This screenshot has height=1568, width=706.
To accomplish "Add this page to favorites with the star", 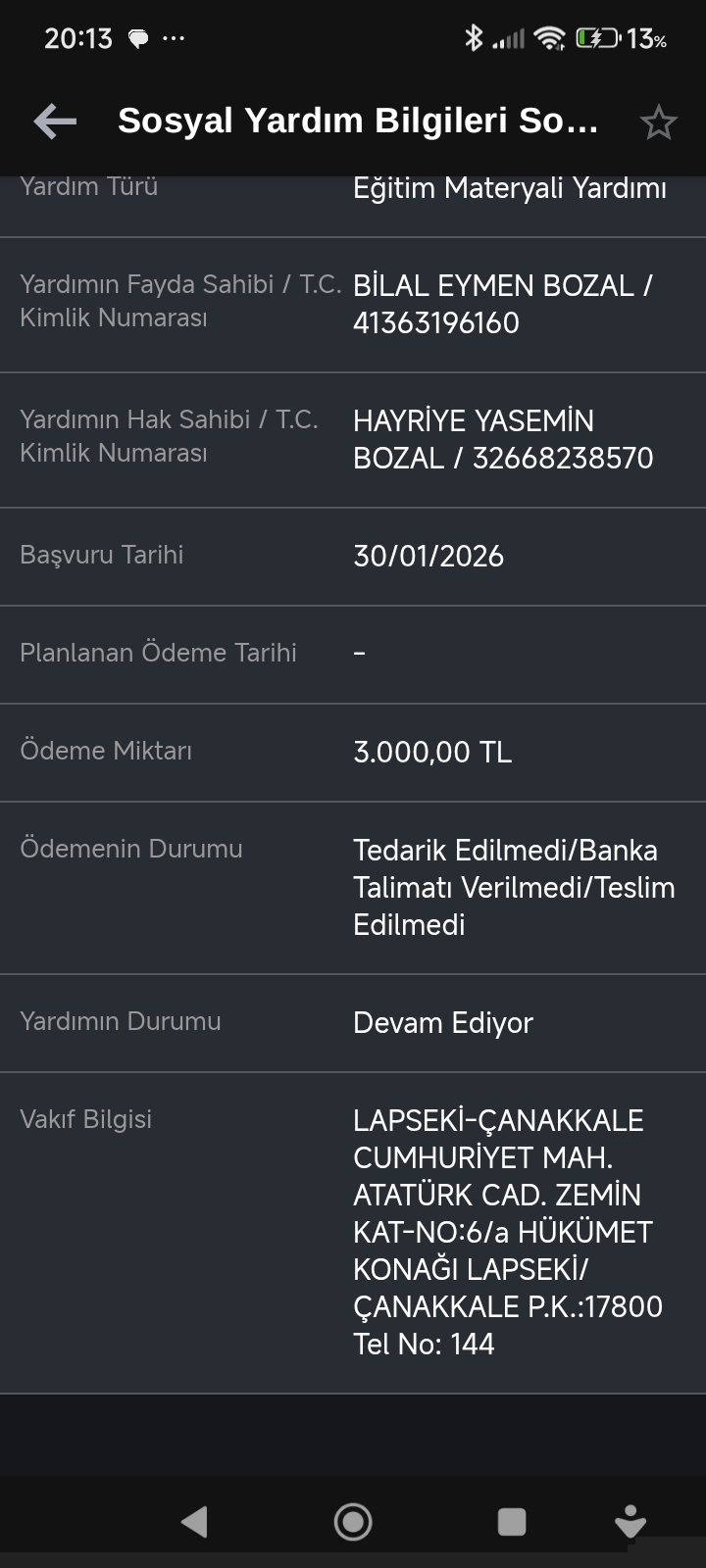I will [658, 122].
